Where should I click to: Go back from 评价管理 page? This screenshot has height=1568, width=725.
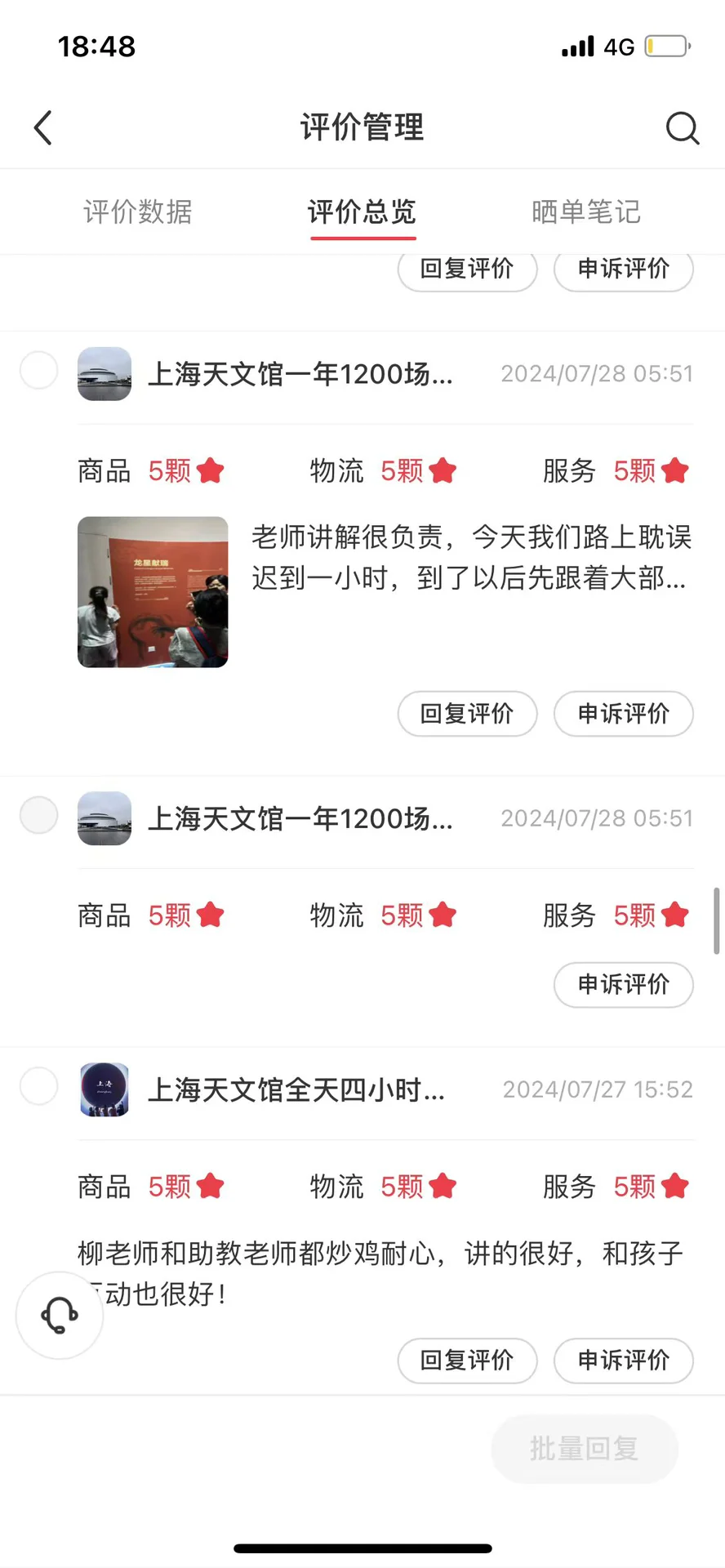pos(43,128)
